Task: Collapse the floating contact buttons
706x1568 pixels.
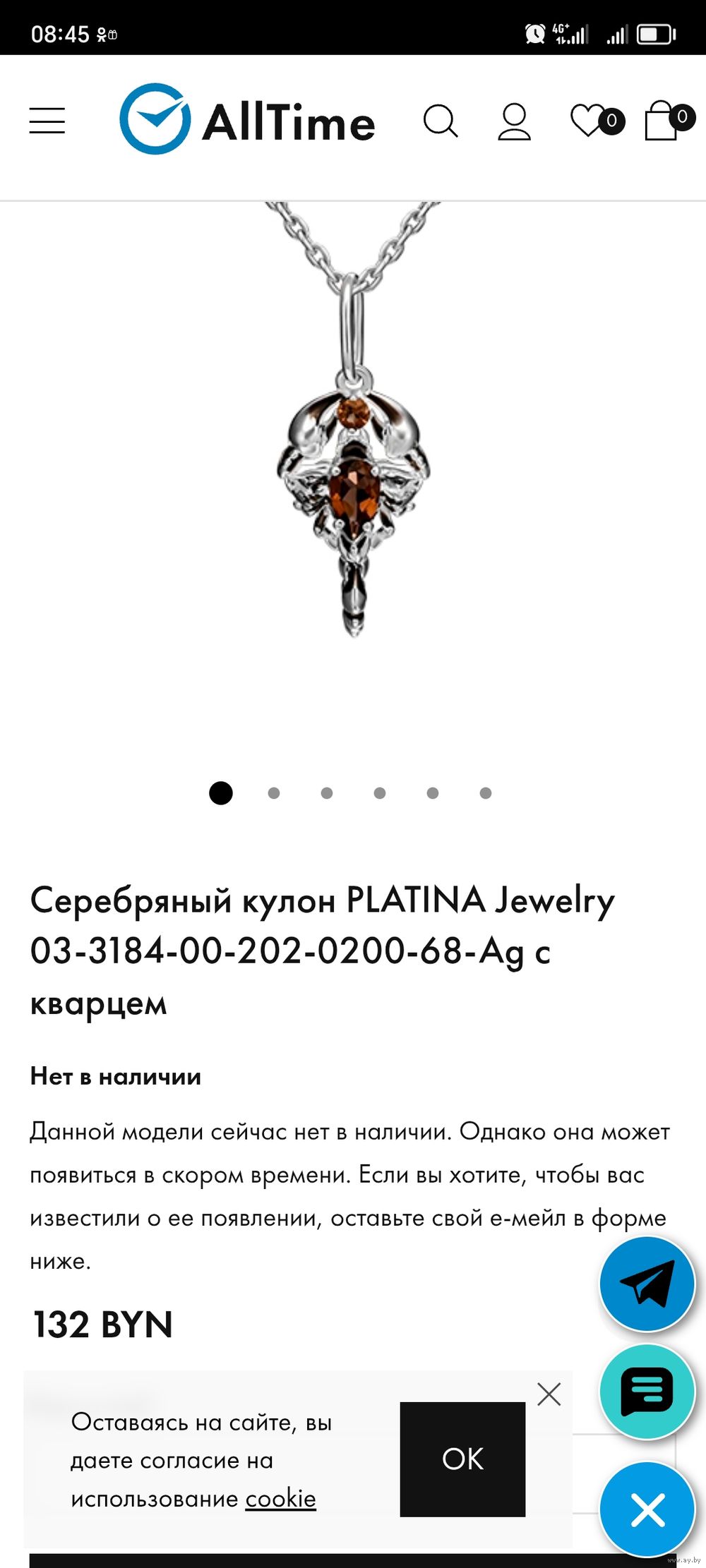Action: point(647,1510)
